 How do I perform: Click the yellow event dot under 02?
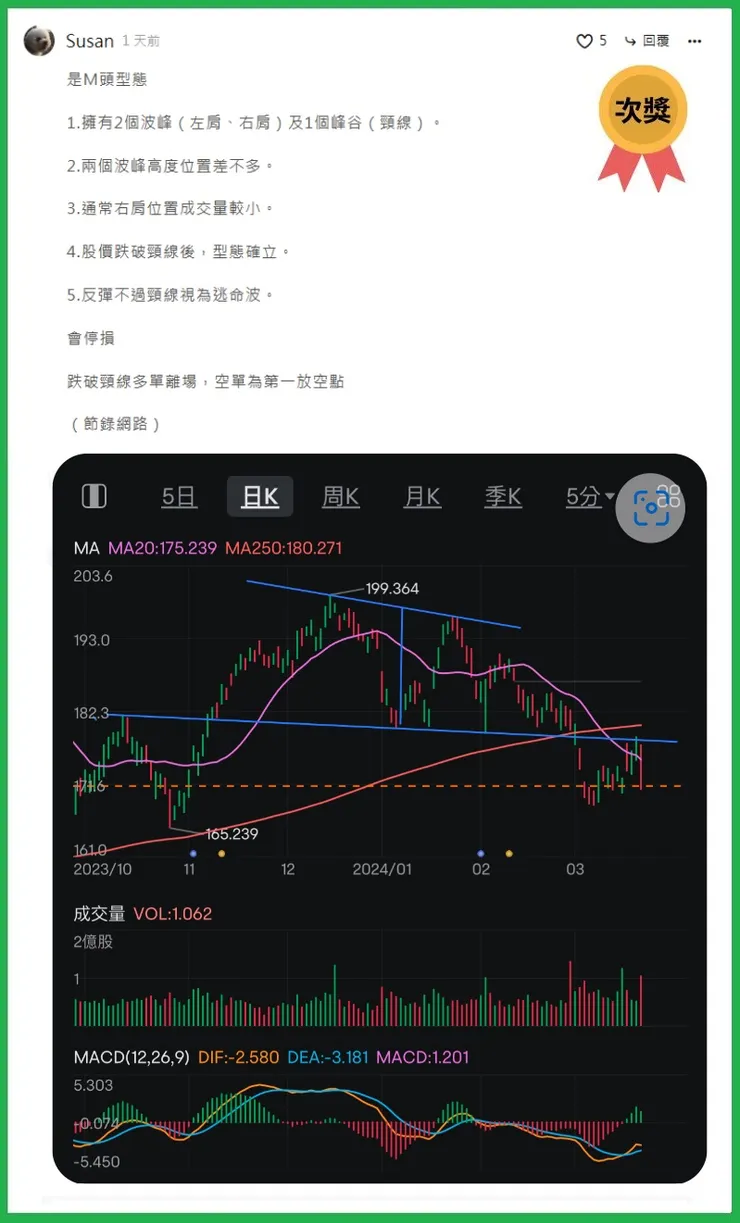pos(508,853)
